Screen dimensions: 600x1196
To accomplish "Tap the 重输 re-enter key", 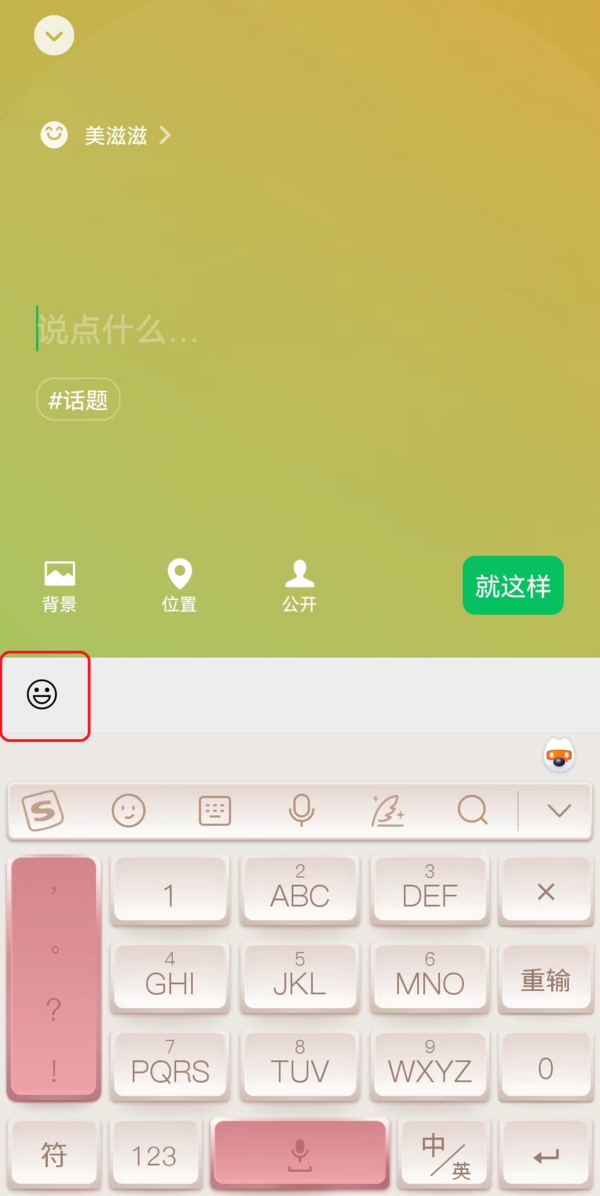I will pyautogui.click(x=545, y=980).
